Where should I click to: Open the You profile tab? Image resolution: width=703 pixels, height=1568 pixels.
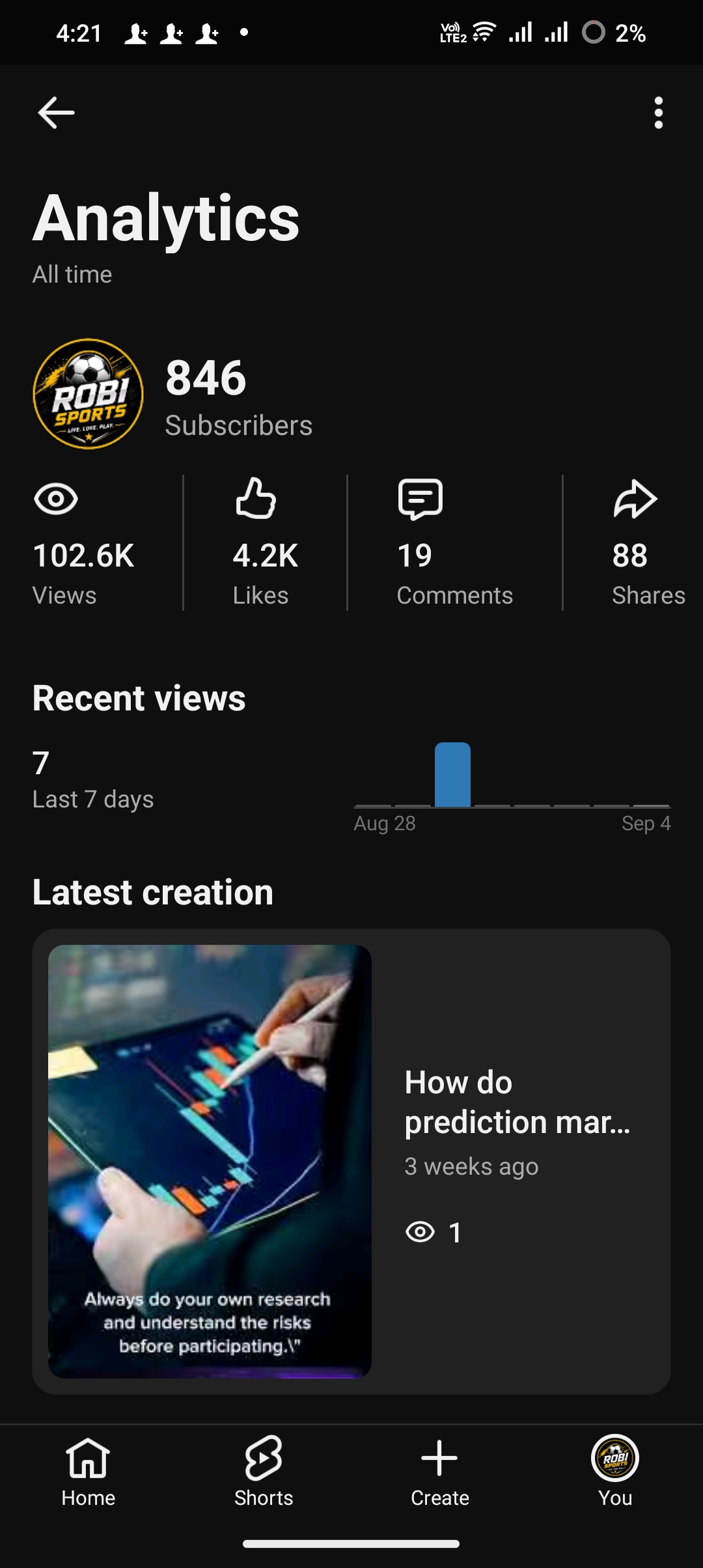point(615,1472)
